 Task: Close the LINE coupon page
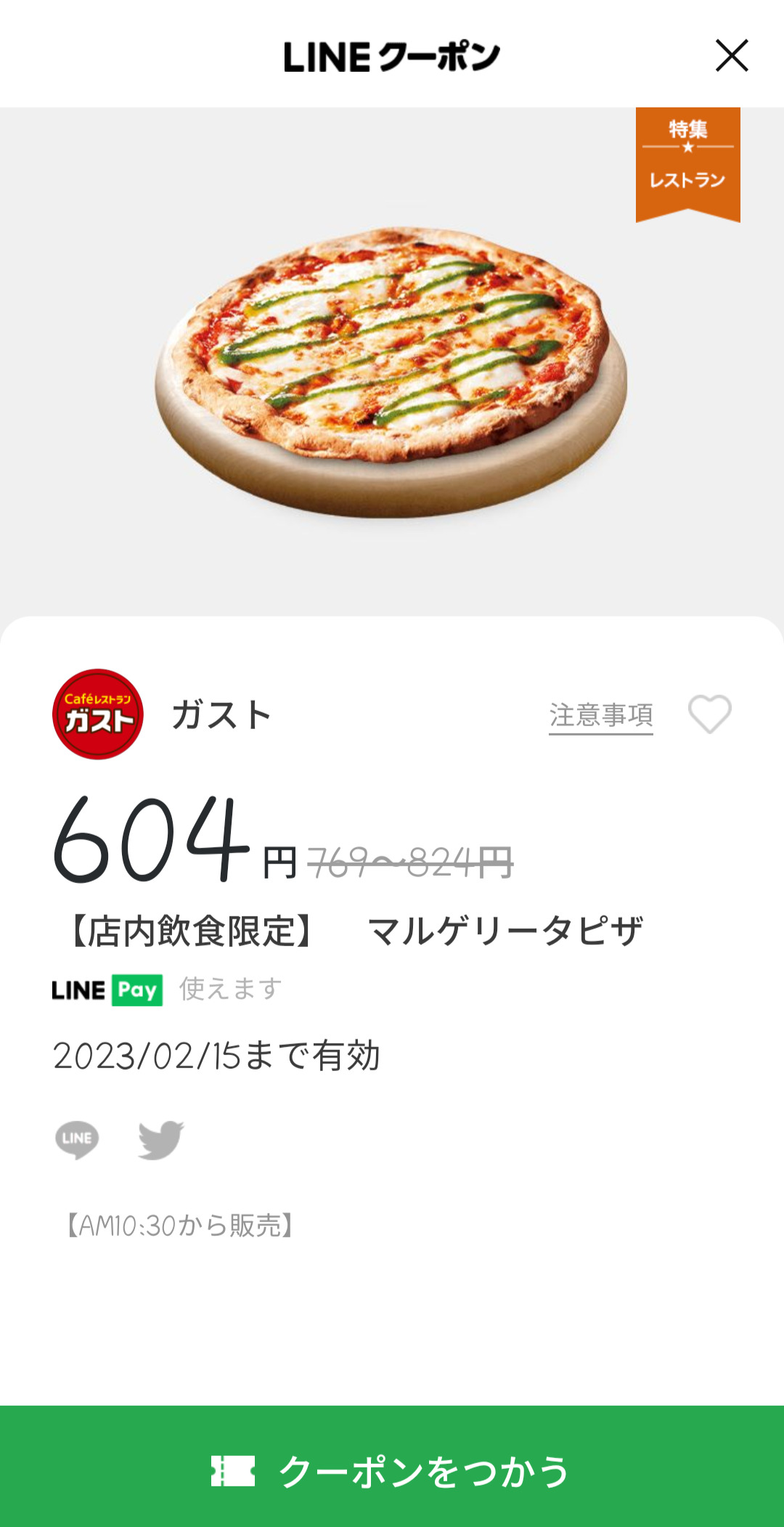731,56
